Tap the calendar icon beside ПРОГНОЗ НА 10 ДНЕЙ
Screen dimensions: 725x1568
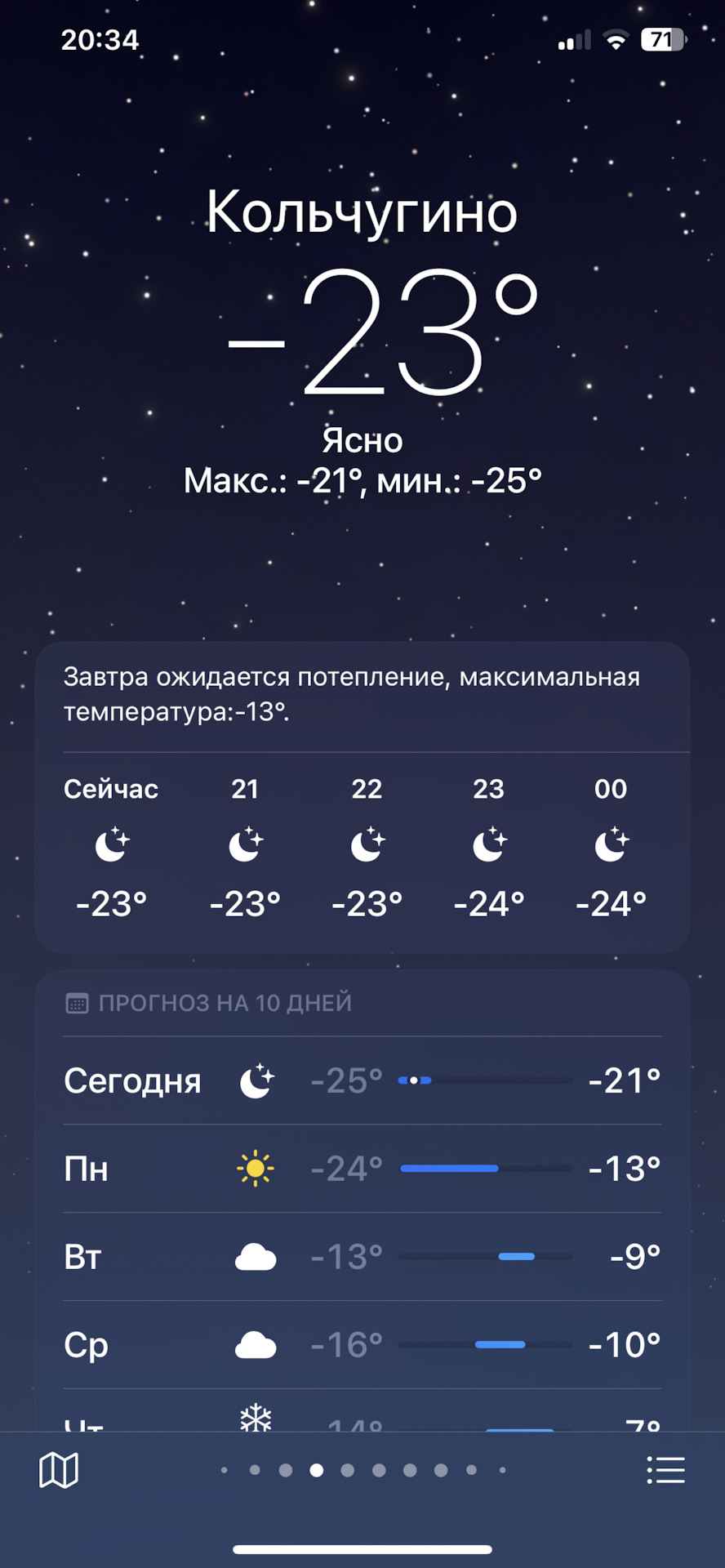point(78,1003)
